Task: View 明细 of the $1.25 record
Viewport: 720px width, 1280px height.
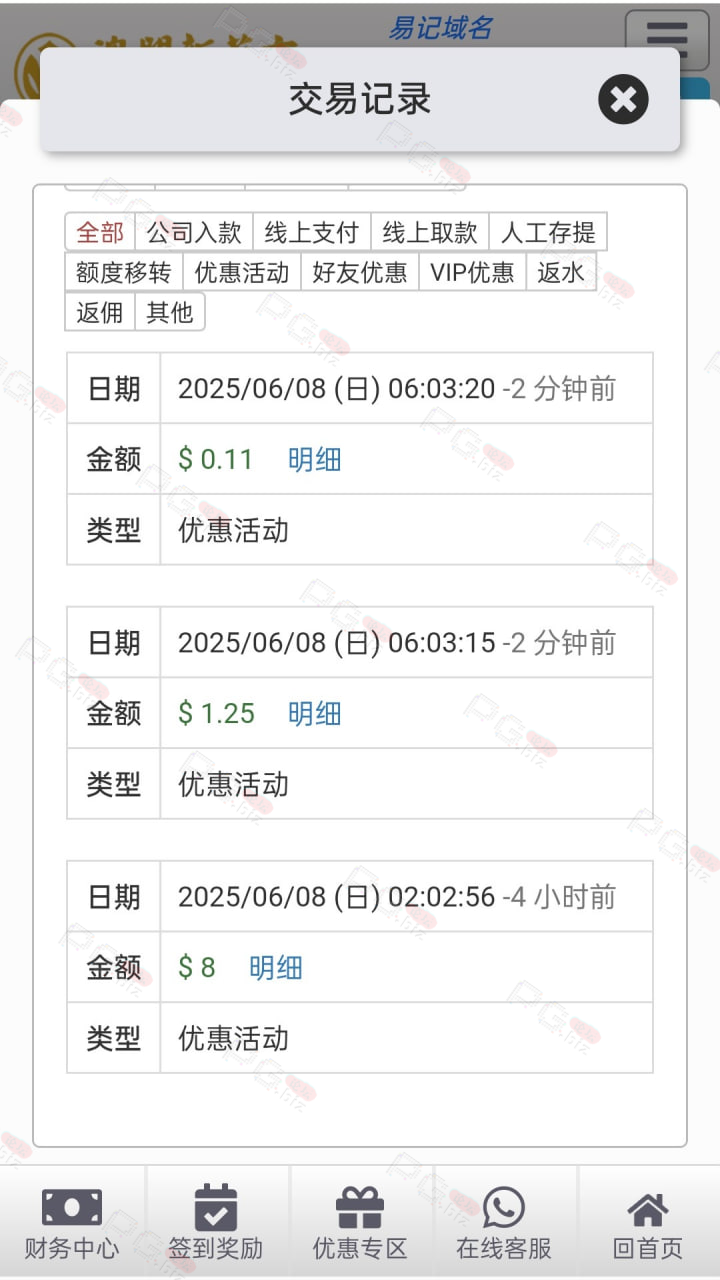Action: [315, 713]
